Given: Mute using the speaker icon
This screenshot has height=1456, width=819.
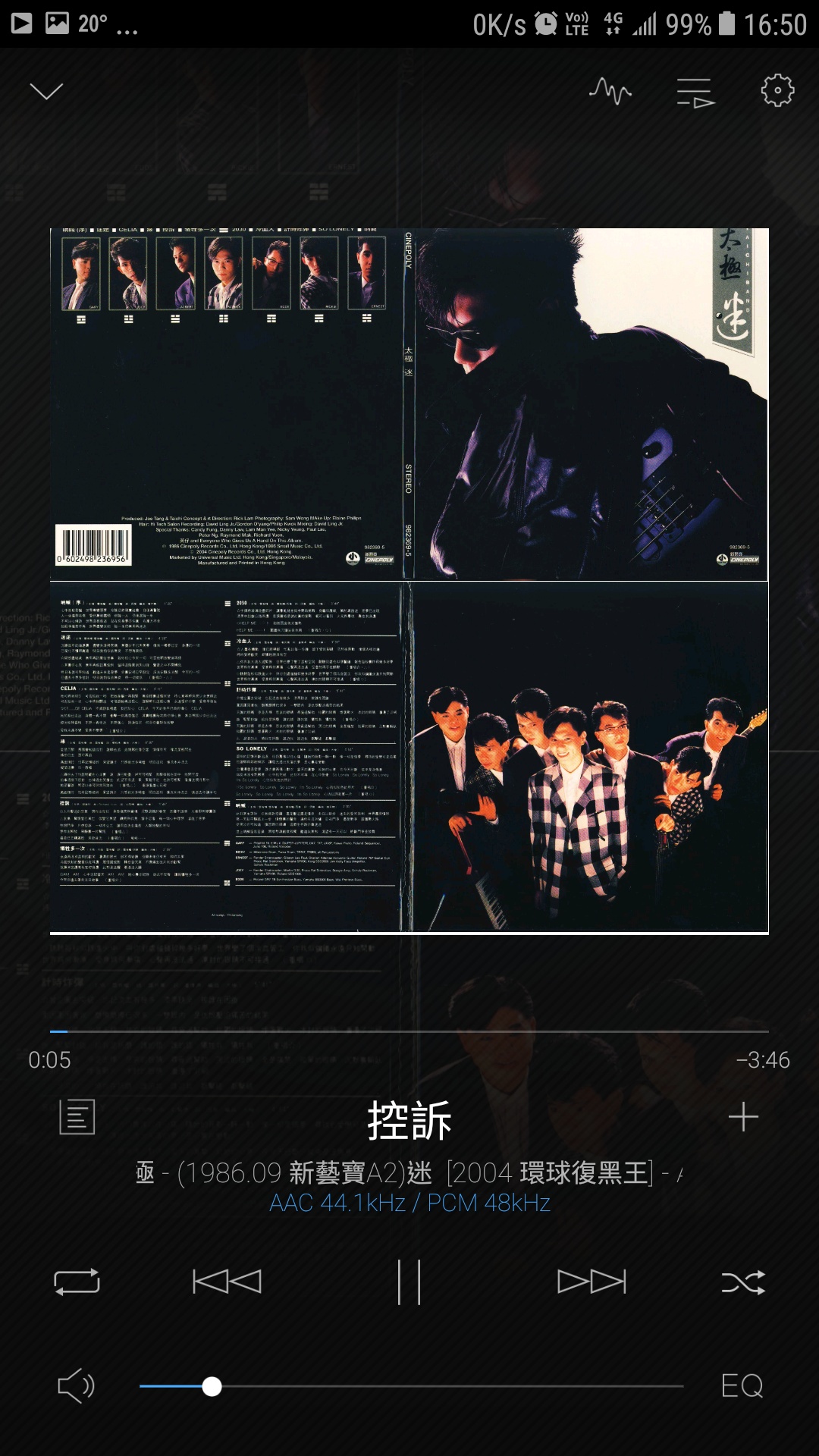Looking at the screenshot, I should pyautogui.click(x=77, y=1386).
